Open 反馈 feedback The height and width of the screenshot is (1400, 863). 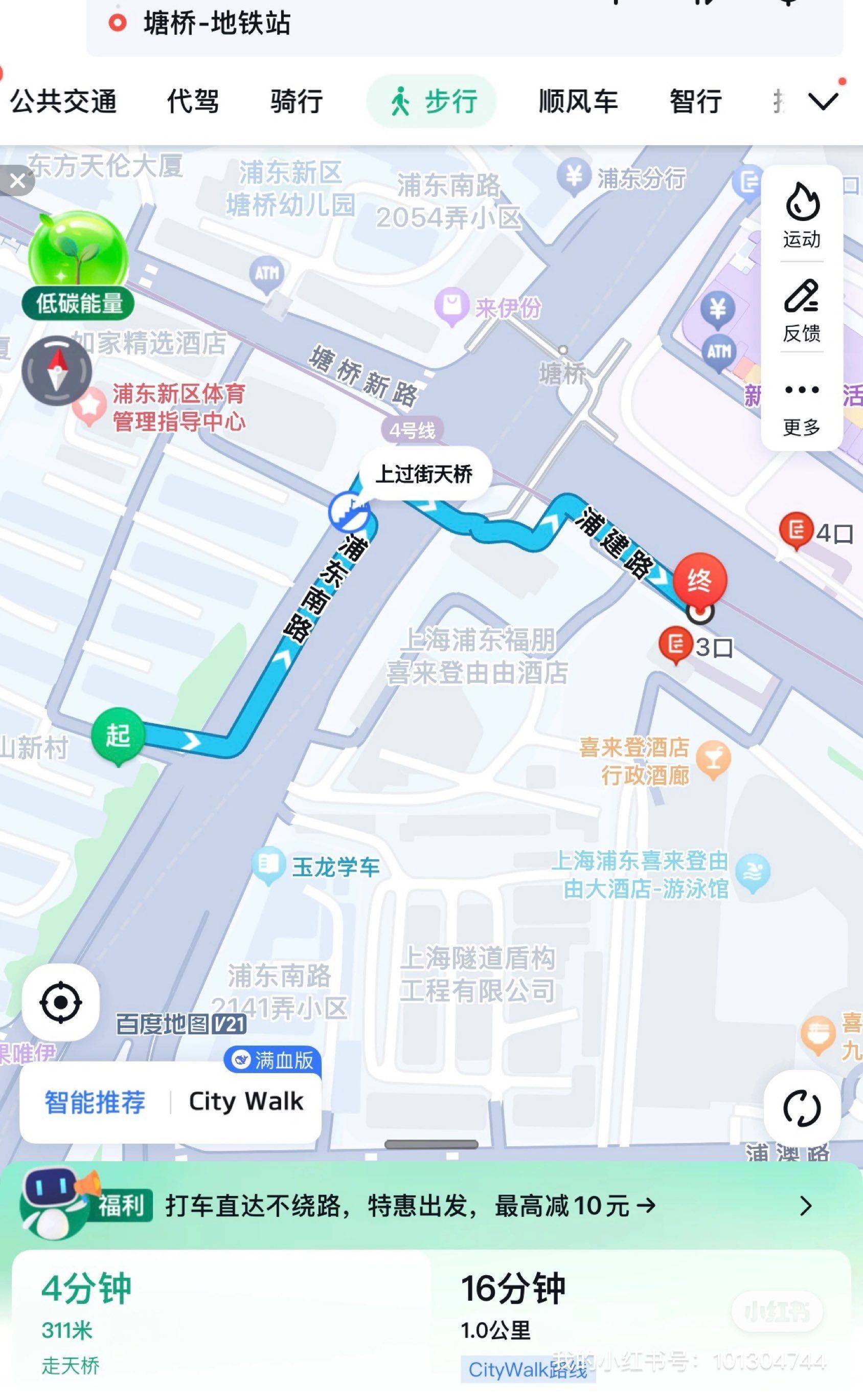click(802, 310)
